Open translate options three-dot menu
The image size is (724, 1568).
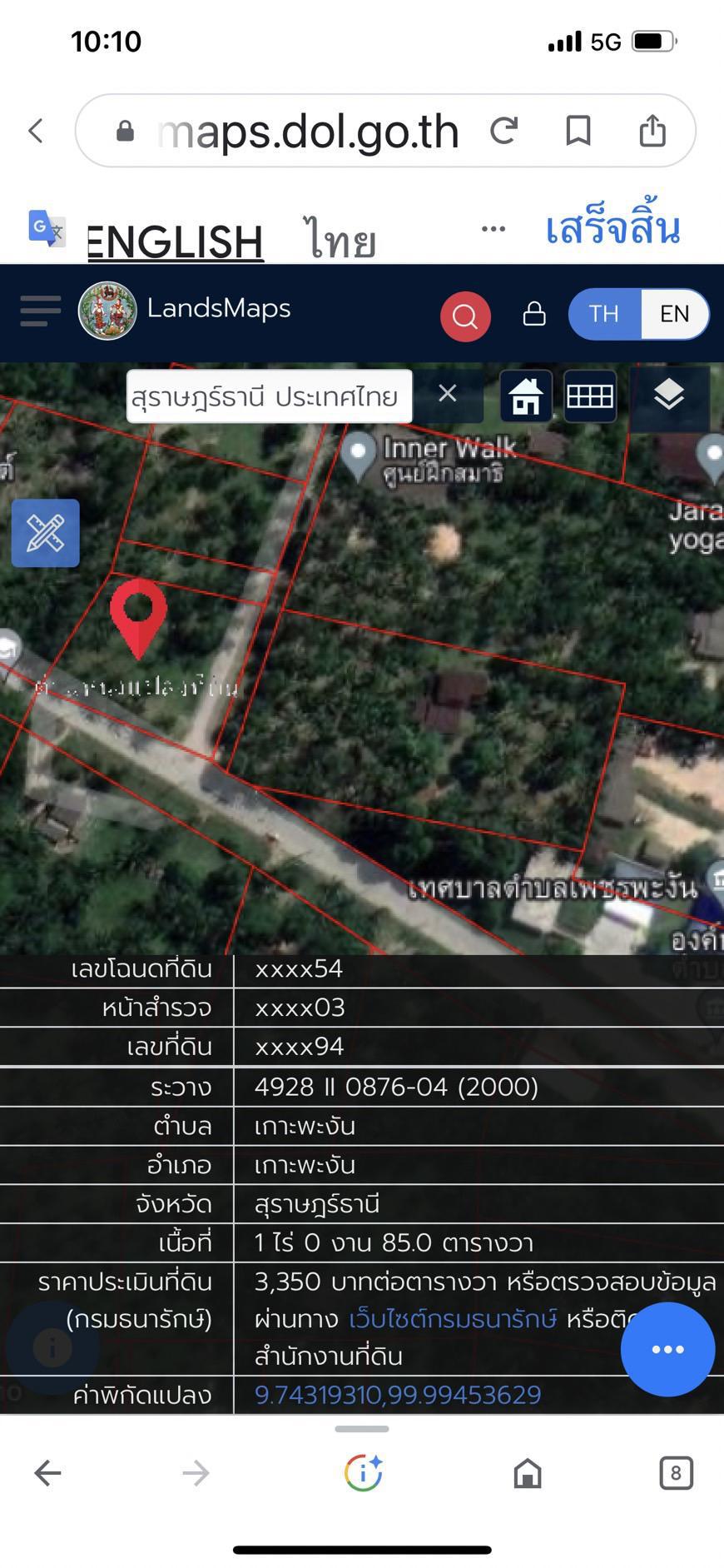[x=493, y=228]
